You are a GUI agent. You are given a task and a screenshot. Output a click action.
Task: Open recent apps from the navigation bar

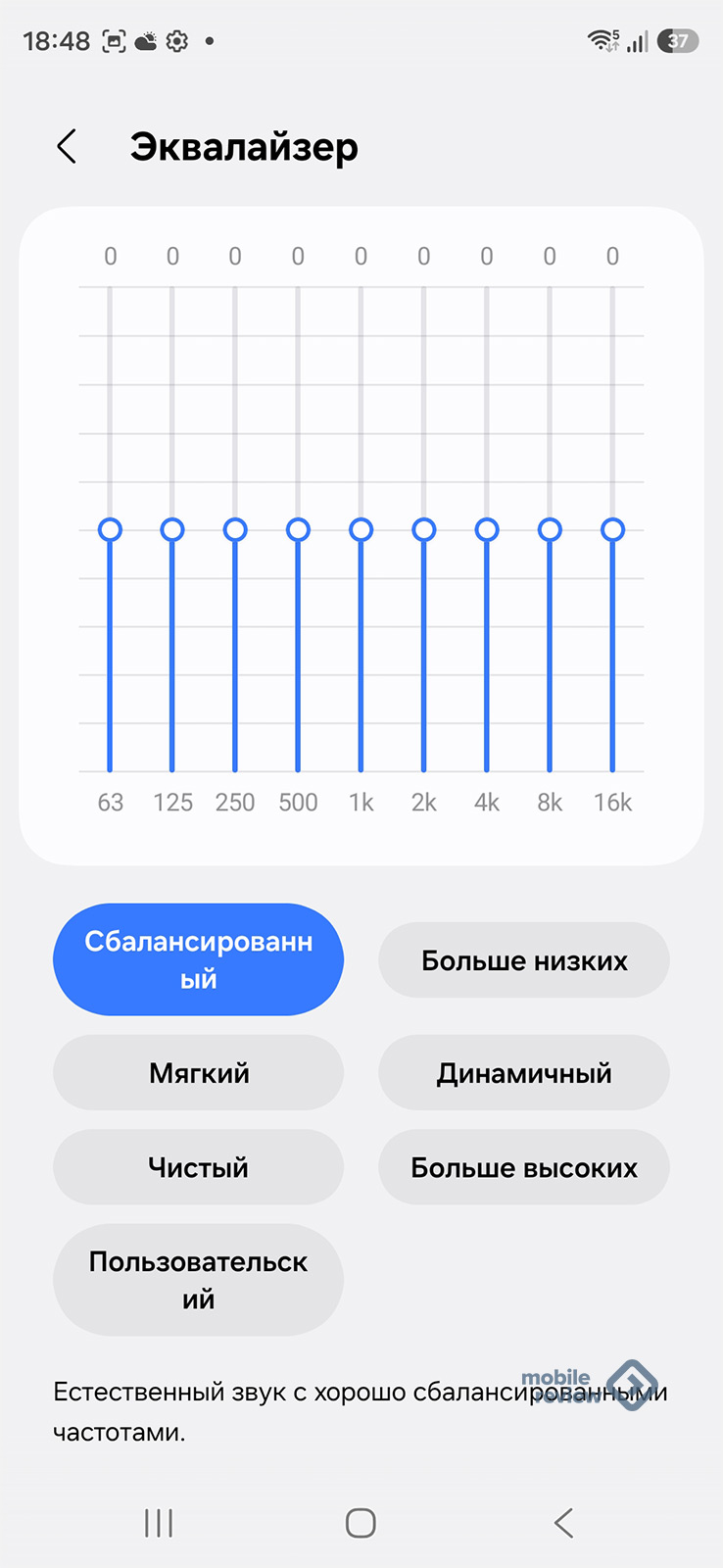coord(159,1523)
